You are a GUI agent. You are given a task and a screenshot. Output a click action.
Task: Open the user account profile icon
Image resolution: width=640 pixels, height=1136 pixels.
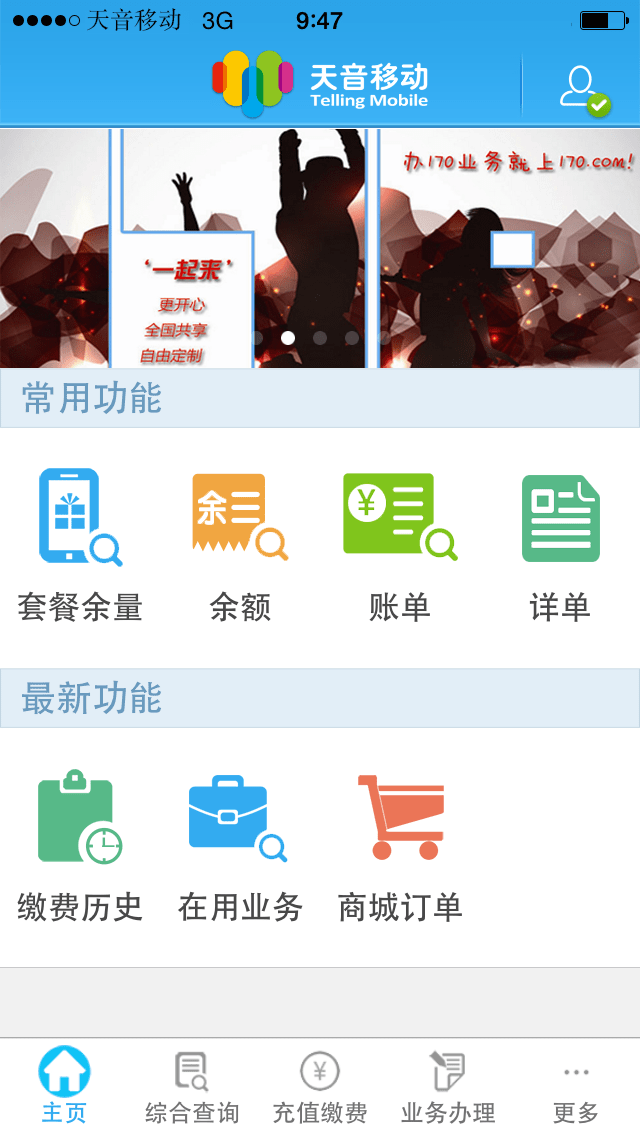583,90
